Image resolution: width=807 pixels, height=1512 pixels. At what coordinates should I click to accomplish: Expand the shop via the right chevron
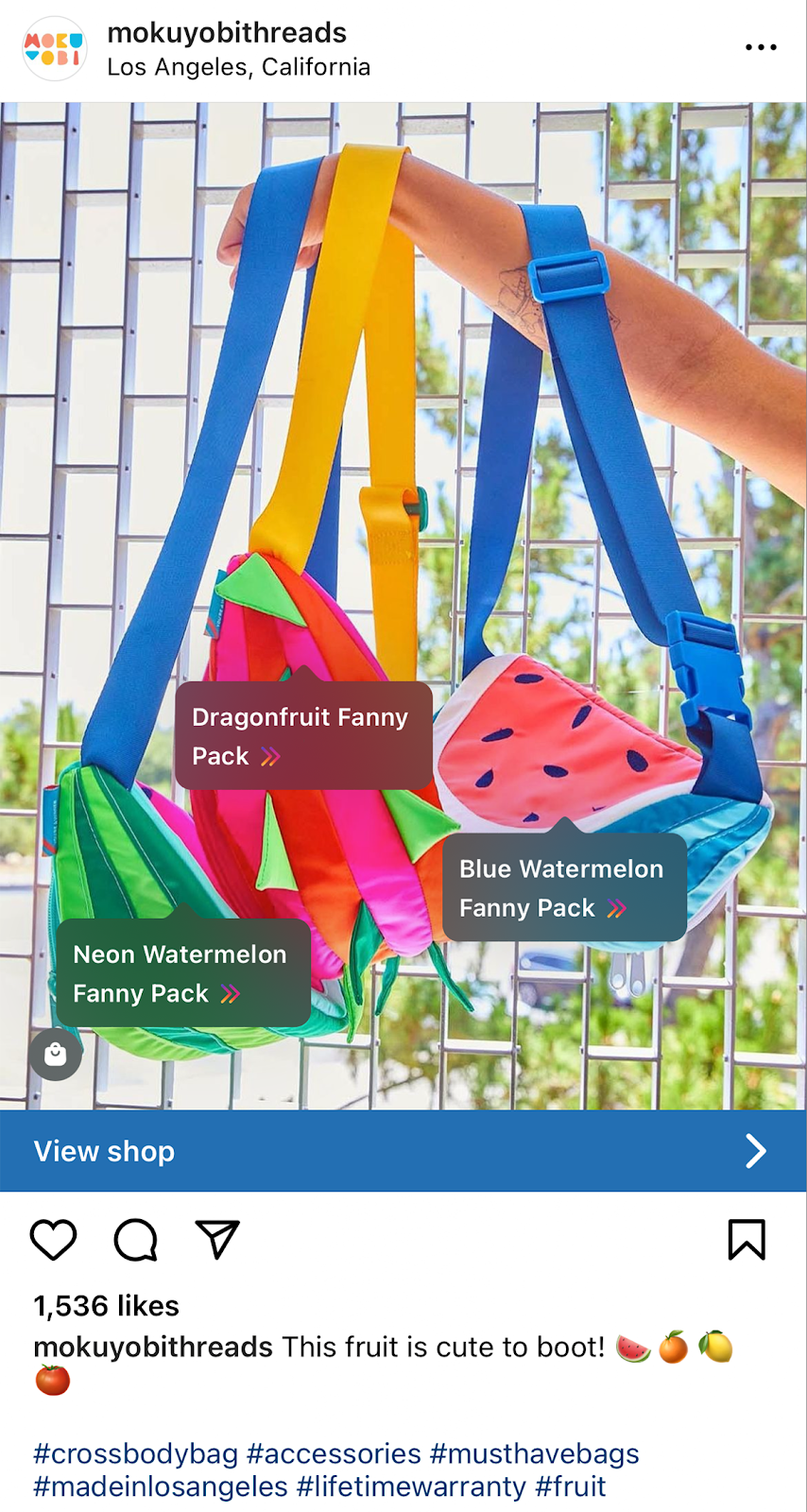tap(755, 1151)
